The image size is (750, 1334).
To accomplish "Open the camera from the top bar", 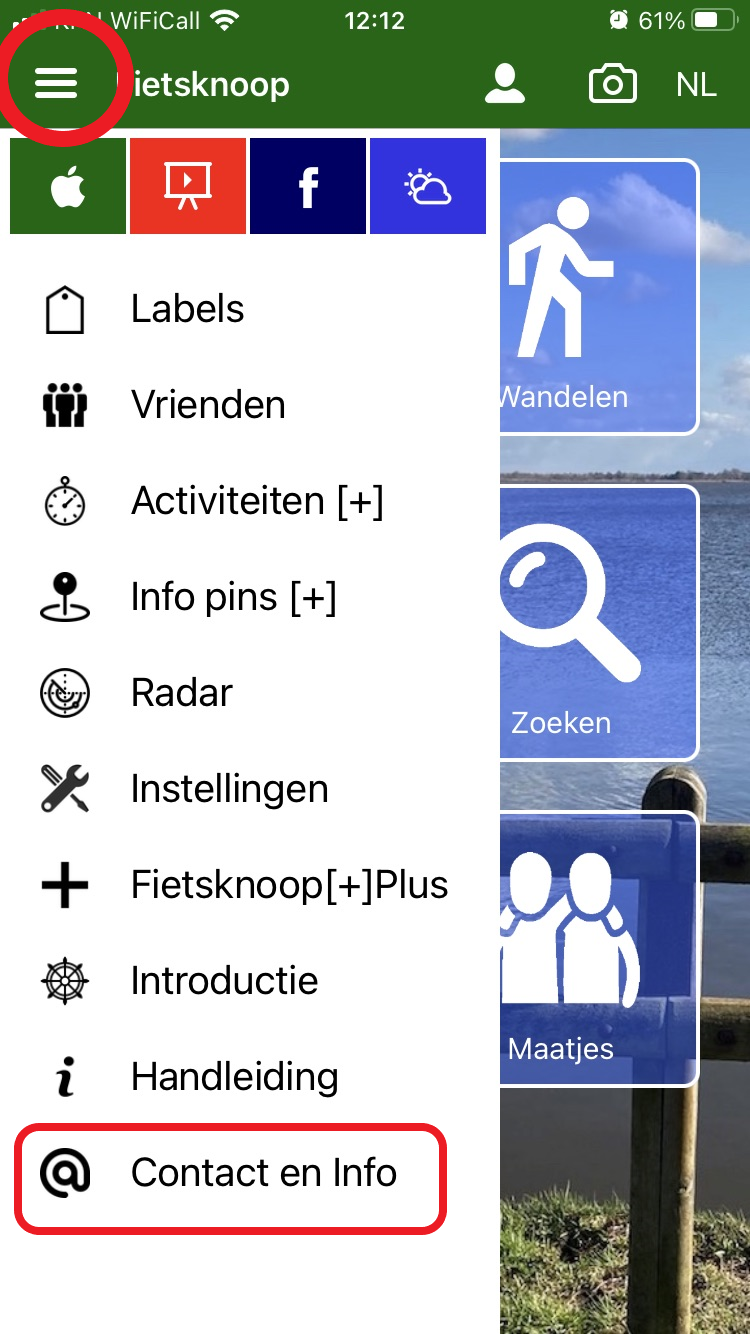I will click(x=613, y=84).
